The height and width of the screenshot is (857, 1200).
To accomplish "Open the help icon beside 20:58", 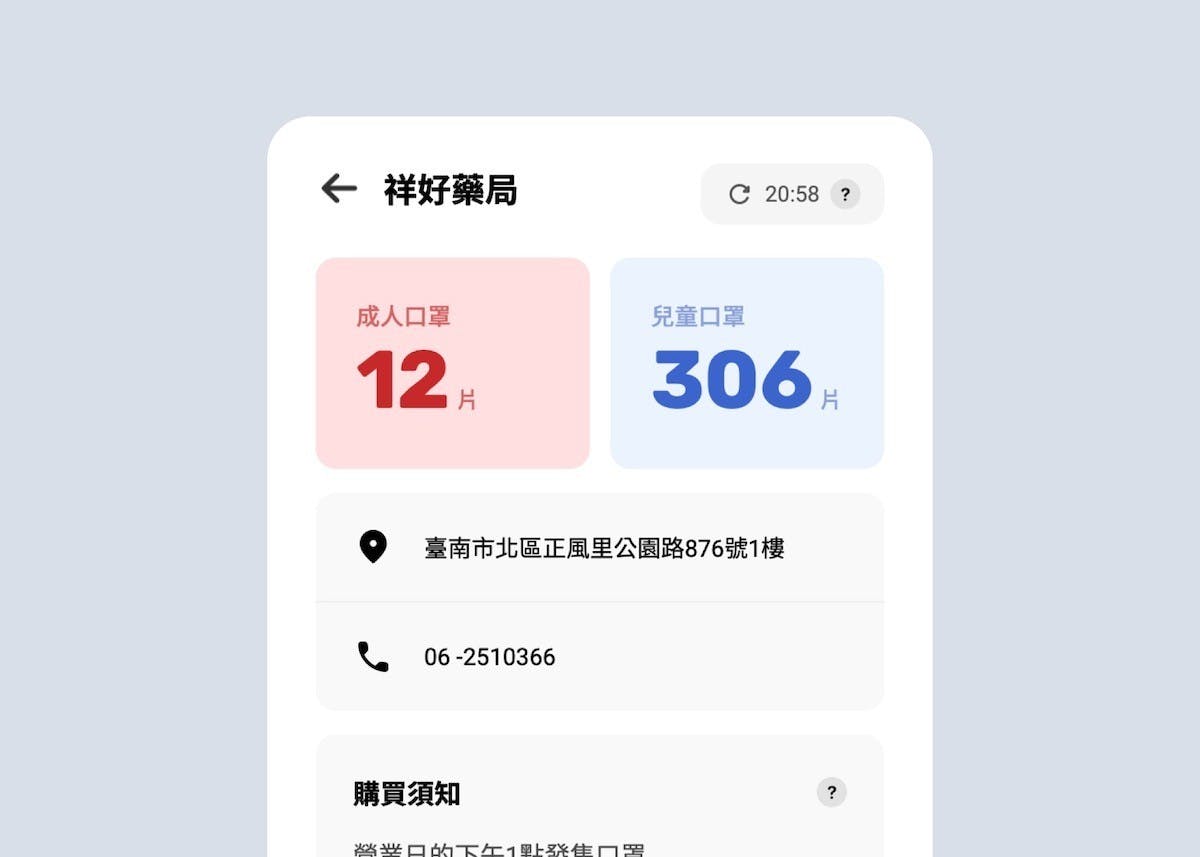I will pos(845,194).
